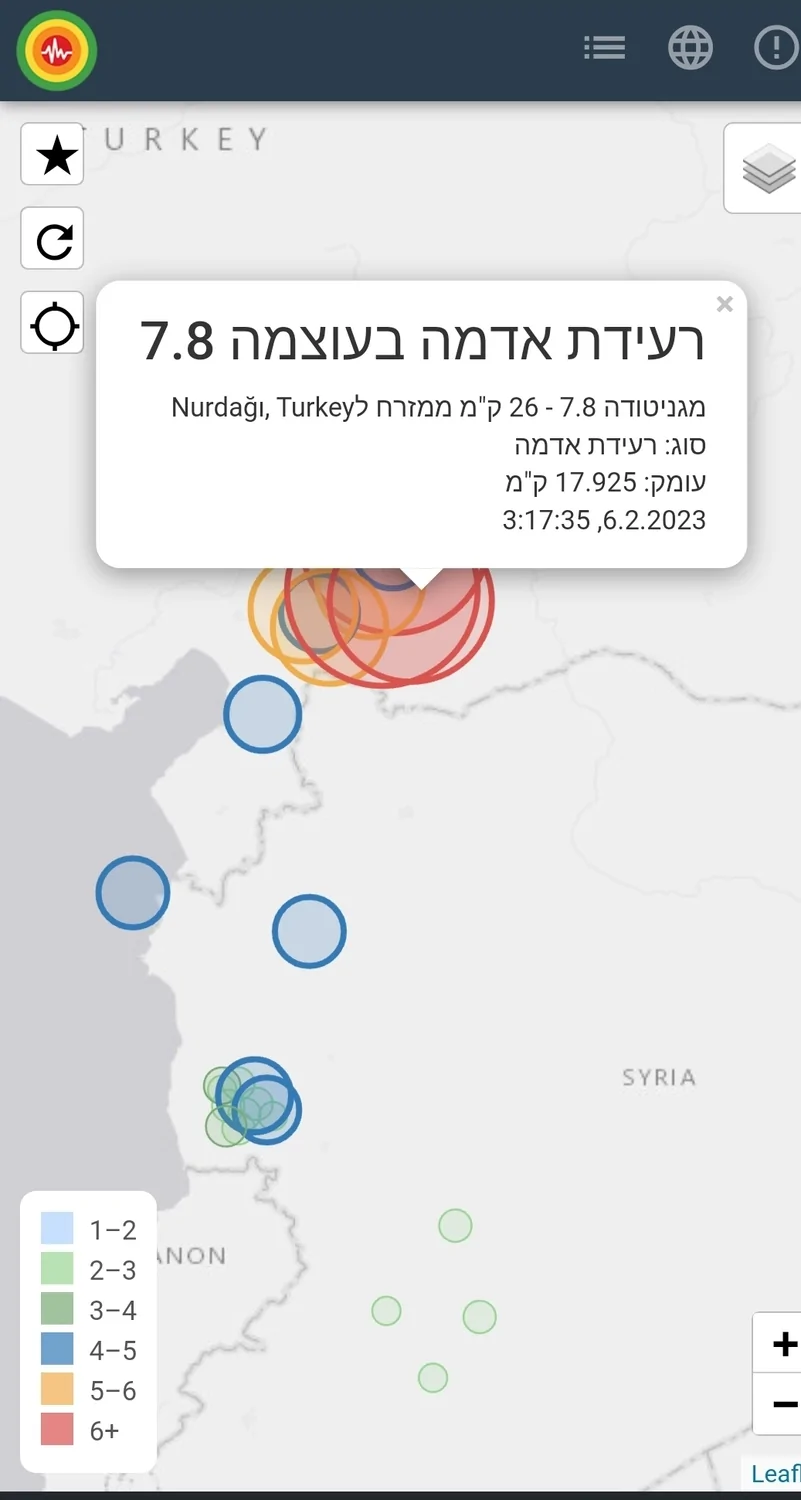Tap the star favorites button
This screenshot has height=1500, width=801.
coord(53,155)
